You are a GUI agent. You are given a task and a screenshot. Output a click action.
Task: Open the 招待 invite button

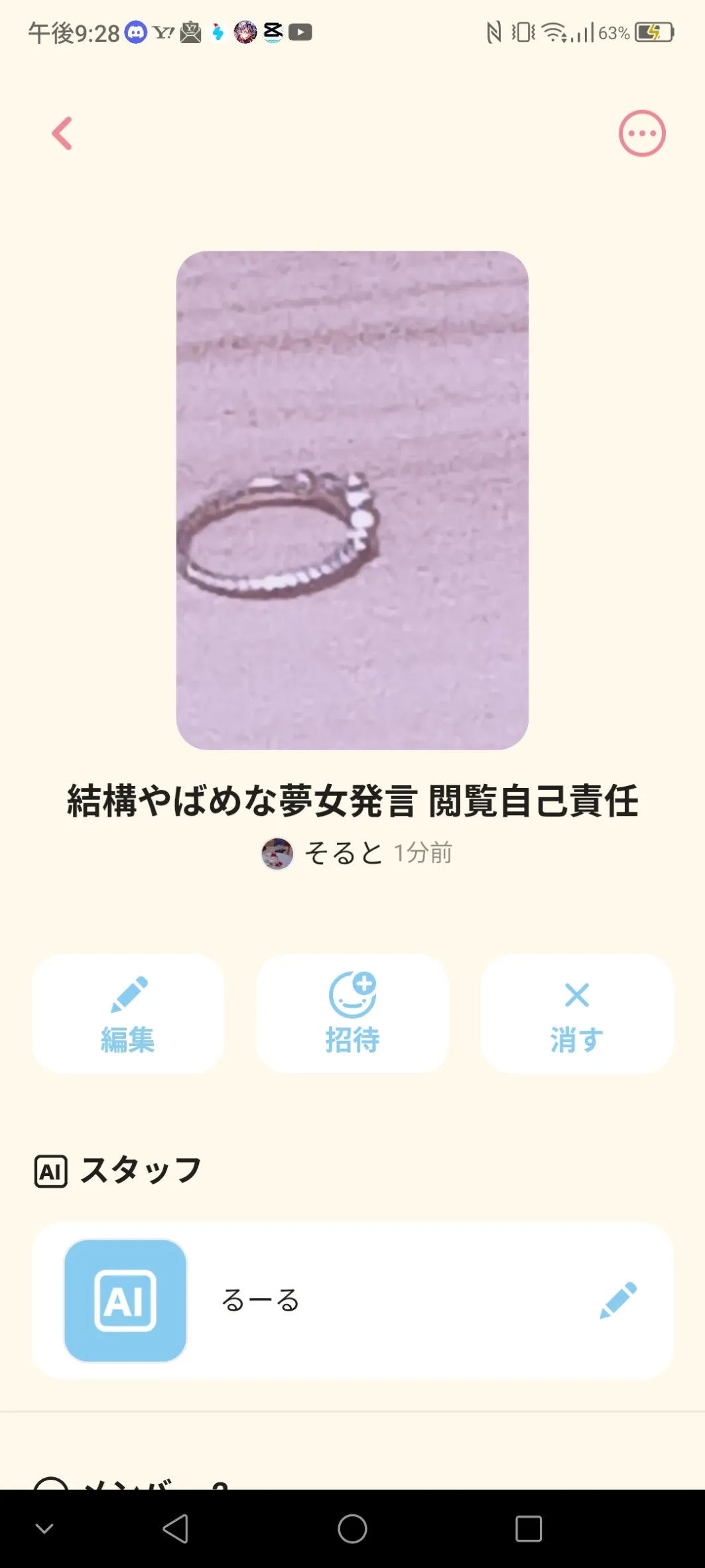tap(352, 1013)
